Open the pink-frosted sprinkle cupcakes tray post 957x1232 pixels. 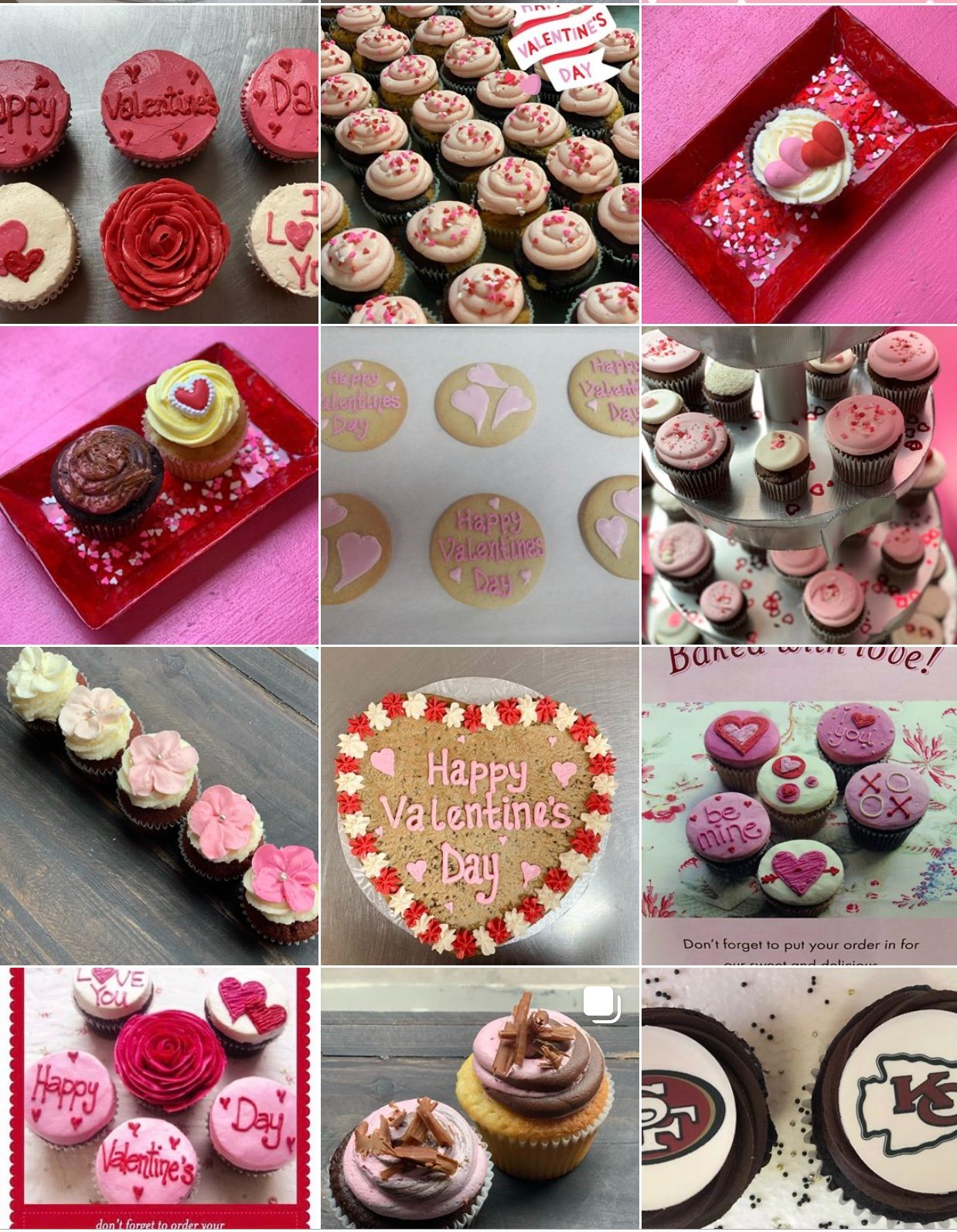click(x=480, y=164)
